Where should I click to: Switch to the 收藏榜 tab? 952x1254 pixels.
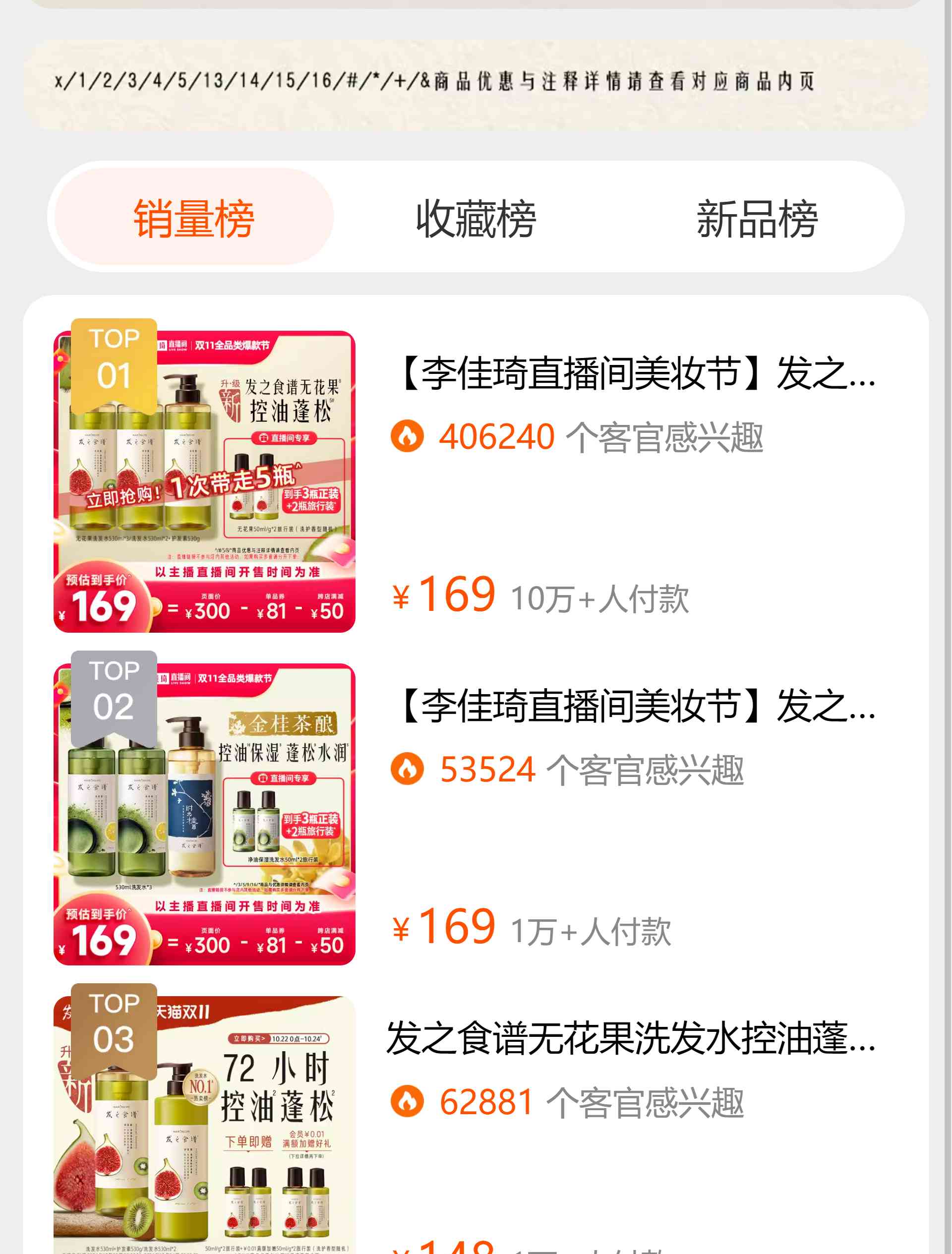tap(476, 218)
